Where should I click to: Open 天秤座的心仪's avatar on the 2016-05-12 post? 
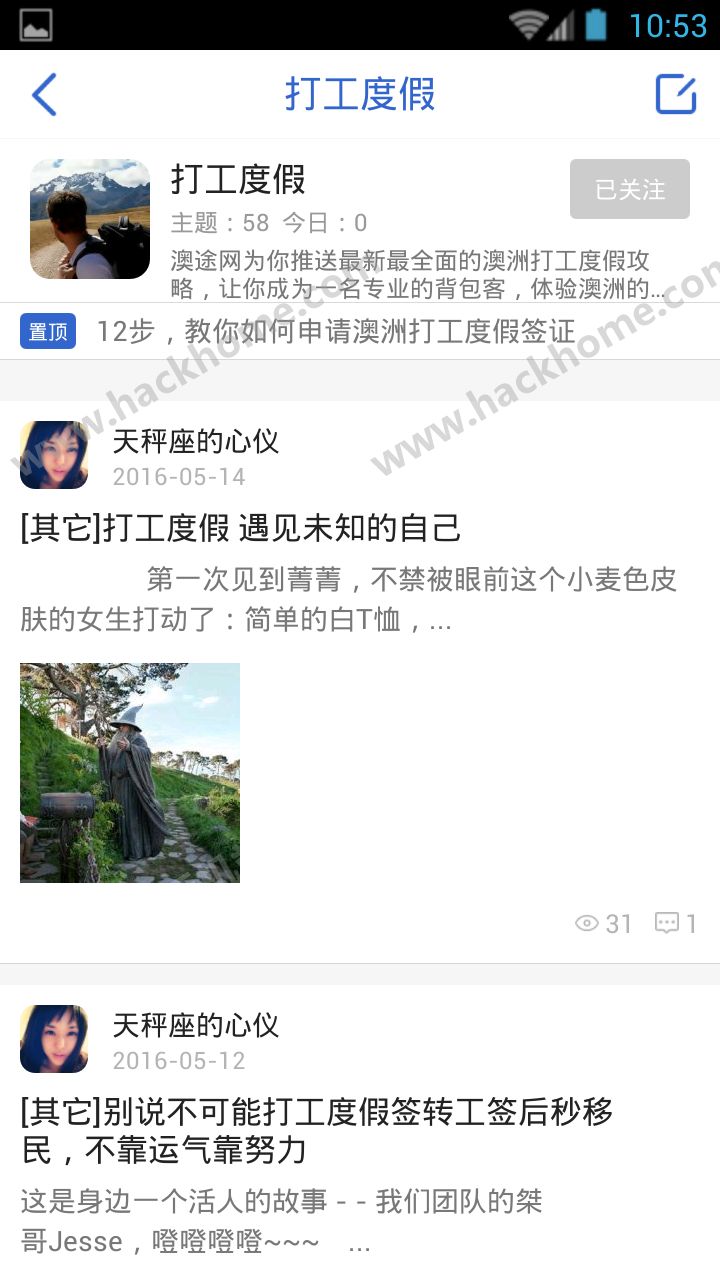tap(54, 1039)
